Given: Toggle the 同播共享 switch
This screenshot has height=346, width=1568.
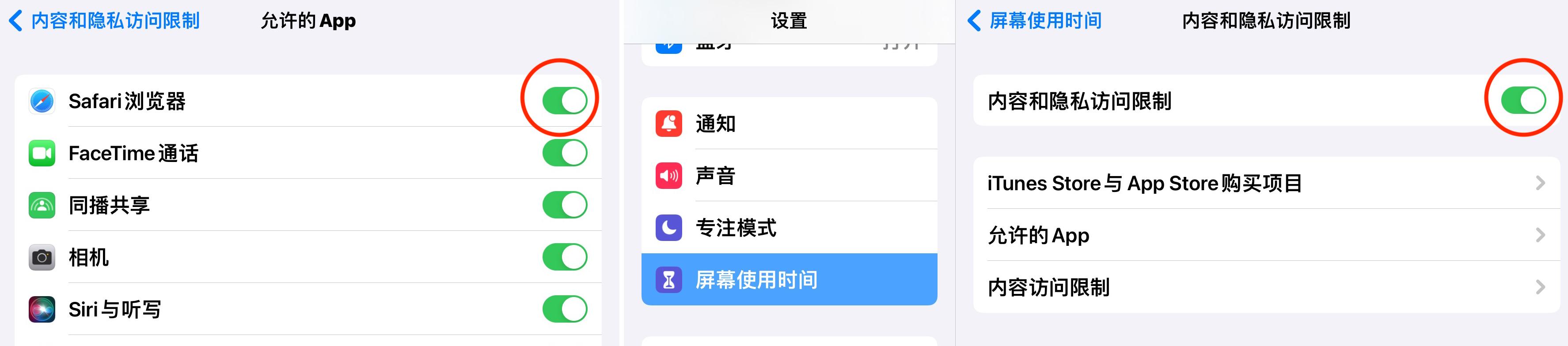Looking at the screenshot, I should (564, 205).
